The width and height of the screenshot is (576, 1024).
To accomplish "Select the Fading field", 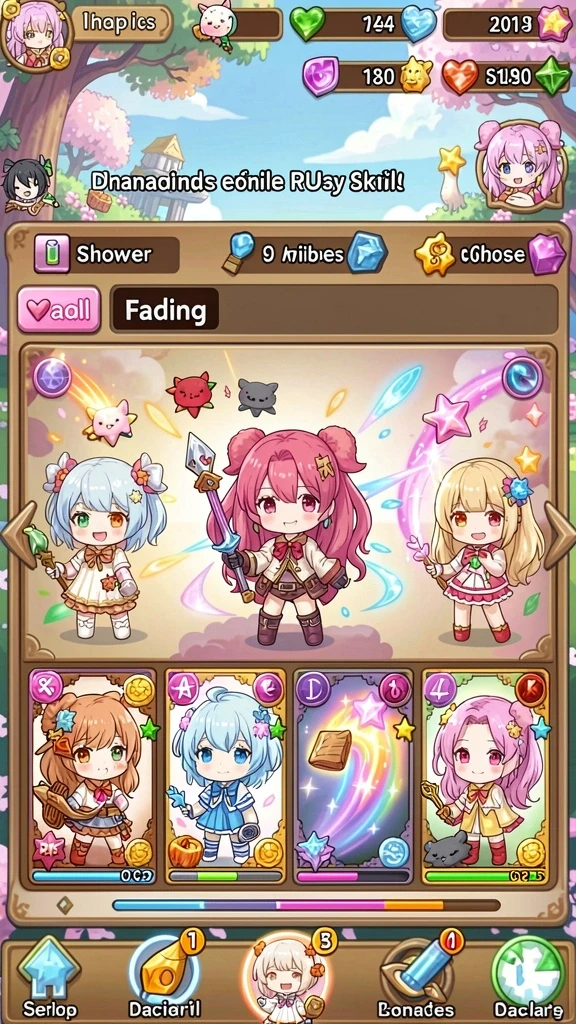I will (x=334, y=310).
